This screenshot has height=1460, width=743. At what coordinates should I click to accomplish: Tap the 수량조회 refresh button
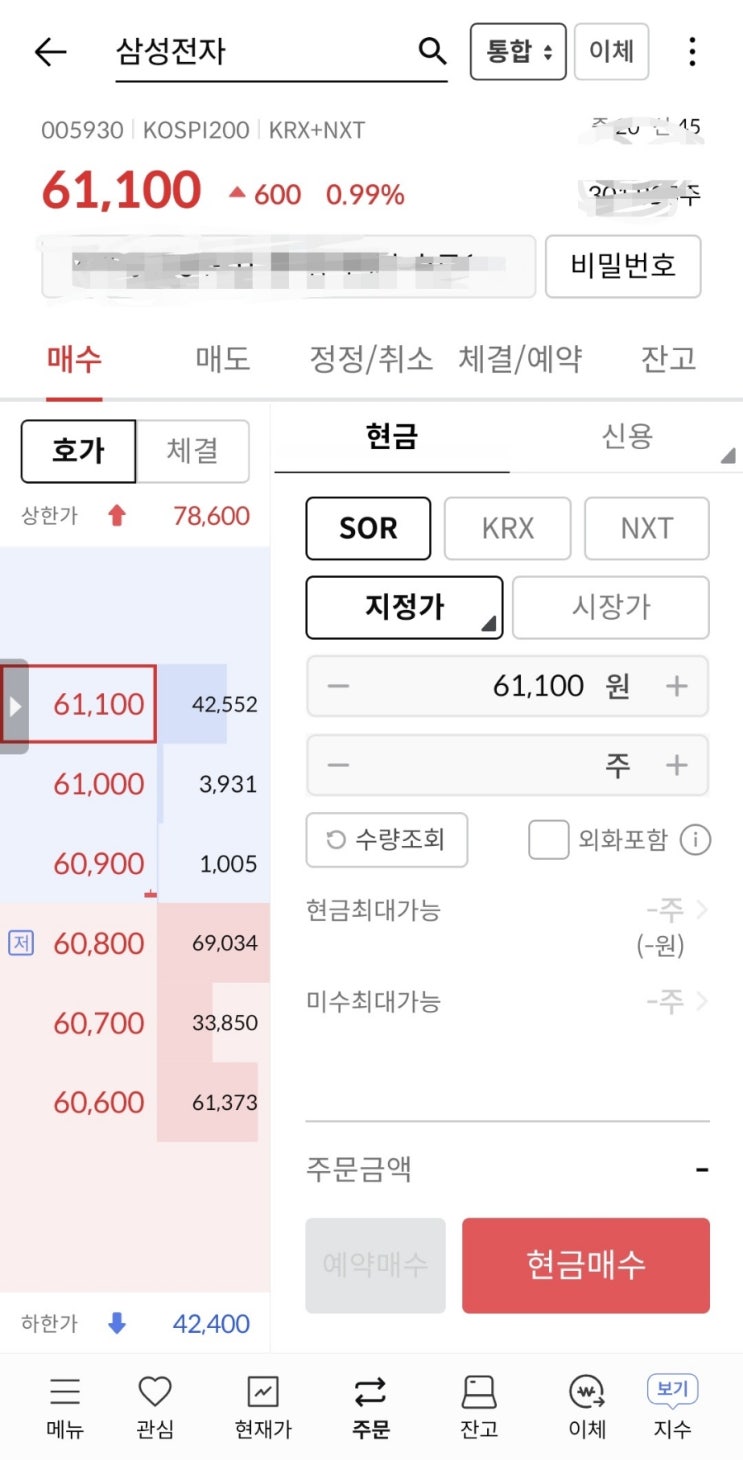pyautogui.click(x=386, y=840)
